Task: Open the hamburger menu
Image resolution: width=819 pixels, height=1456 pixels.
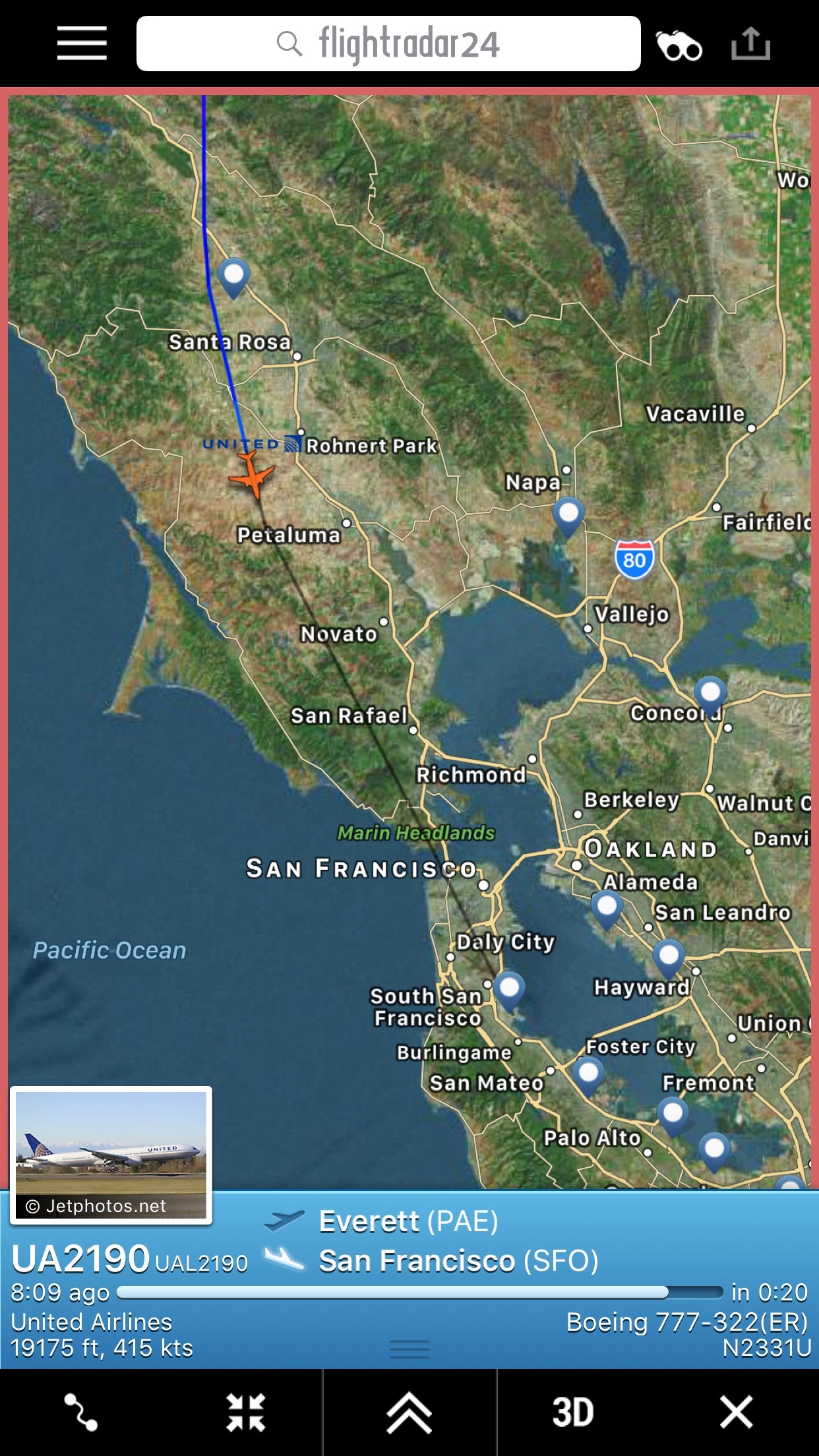Action: tap(82, 44)
